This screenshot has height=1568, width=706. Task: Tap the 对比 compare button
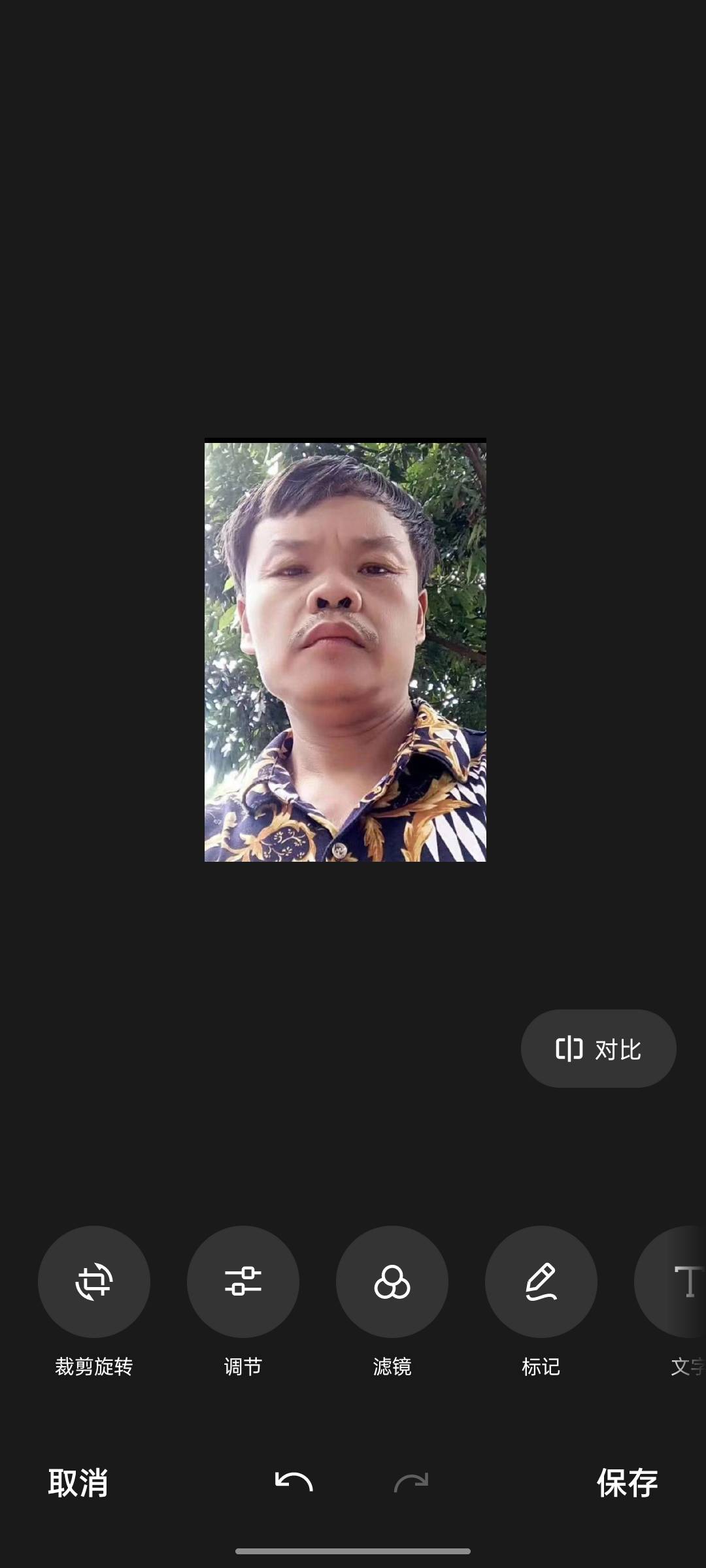tap(598, 1049)
